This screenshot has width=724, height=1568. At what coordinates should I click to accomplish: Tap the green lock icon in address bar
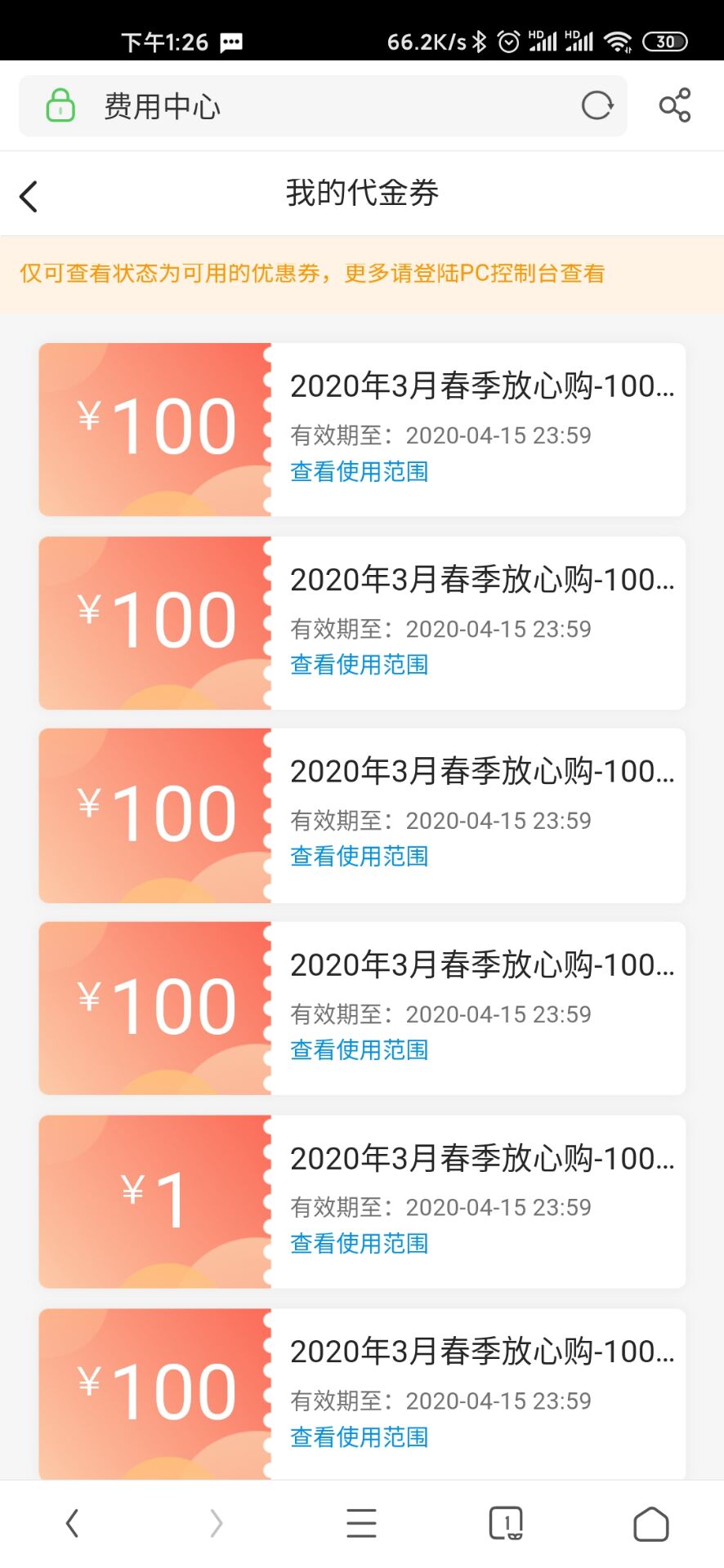click(57, 105)
